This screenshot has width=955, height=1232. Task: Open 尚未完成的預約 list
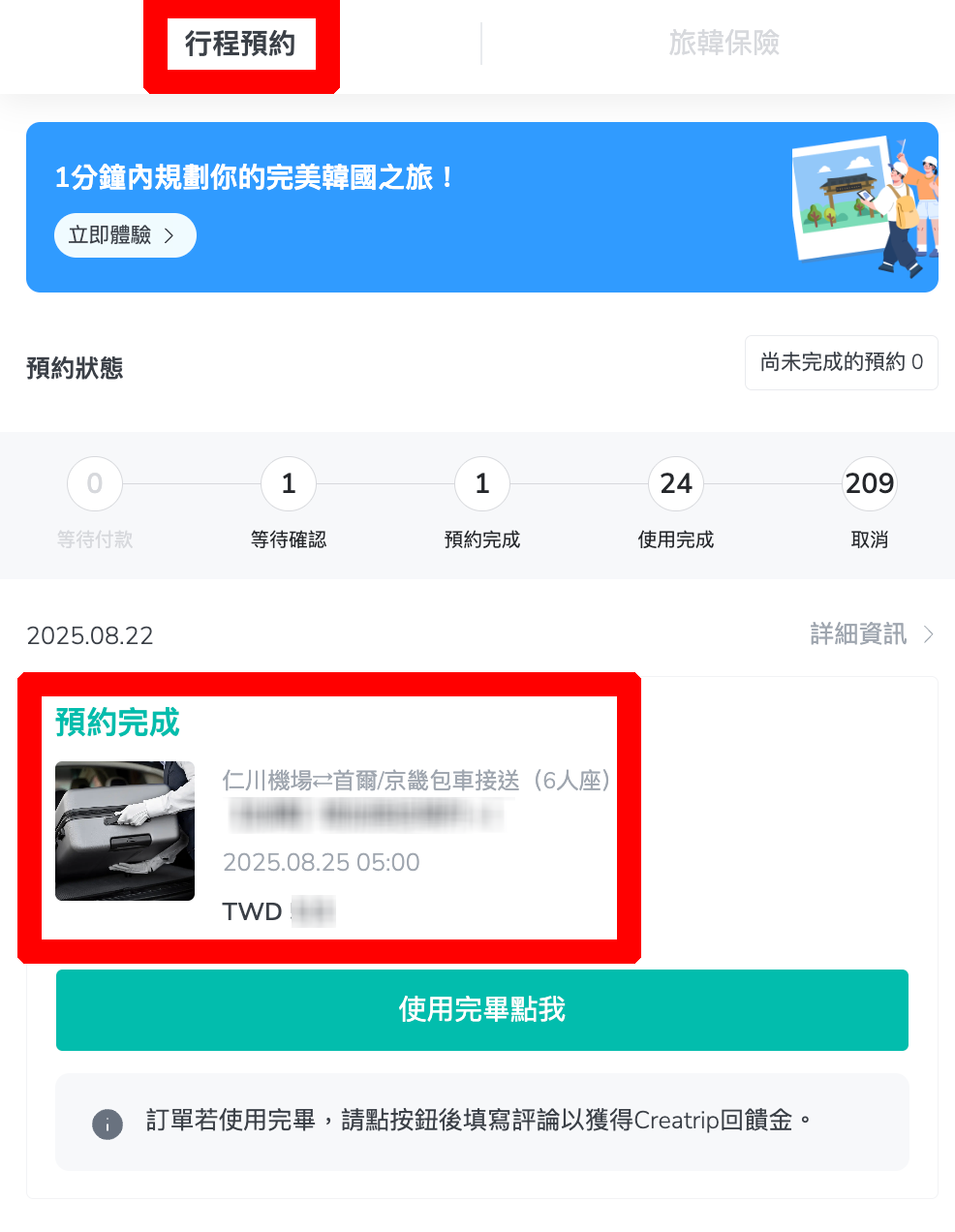[x=841, y=362]
